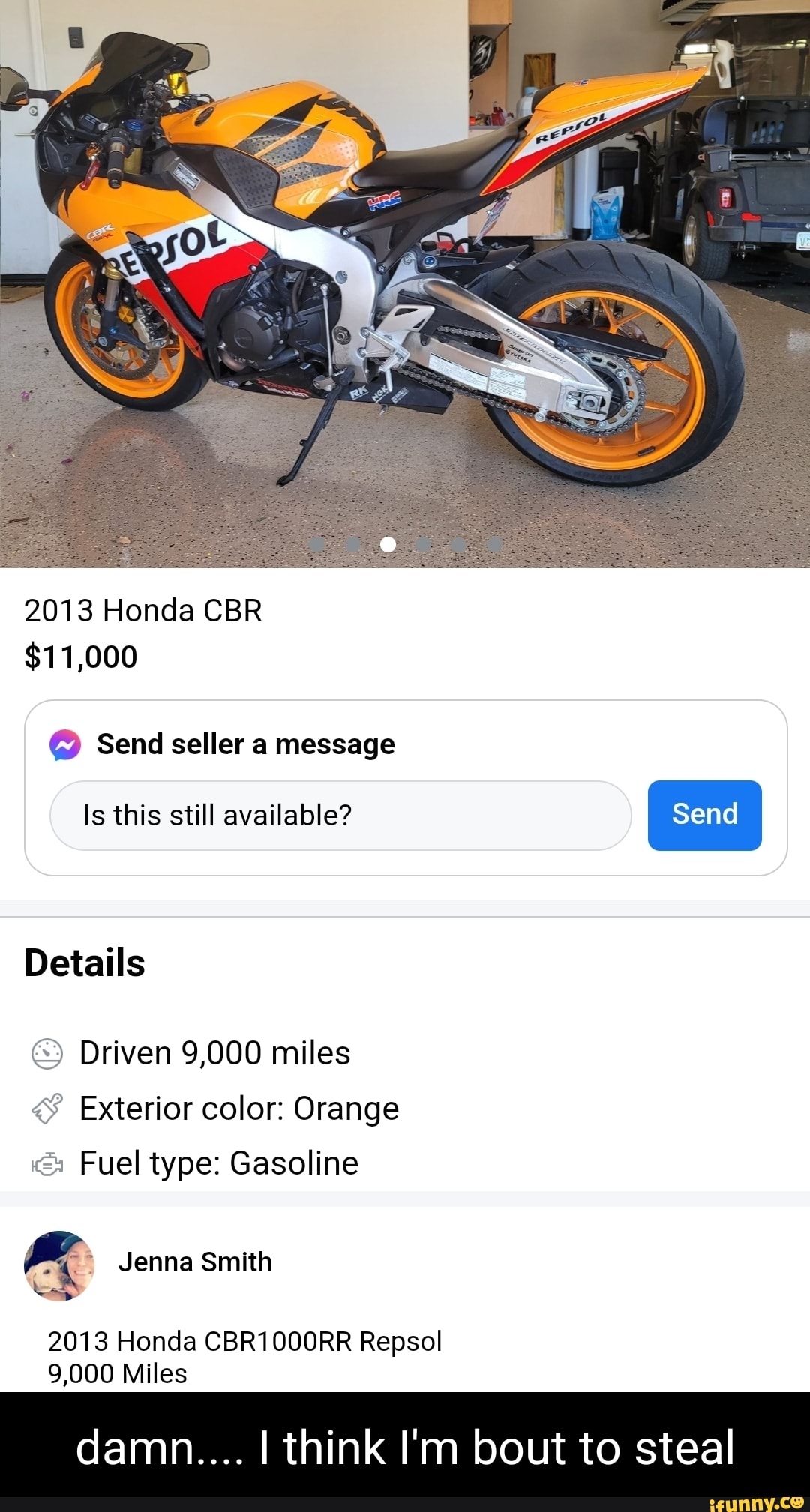Image resolution: width=810 pixels, height=1512 pixels.
Task: Click Jenna Smith's name
Action: point(195,1262)
